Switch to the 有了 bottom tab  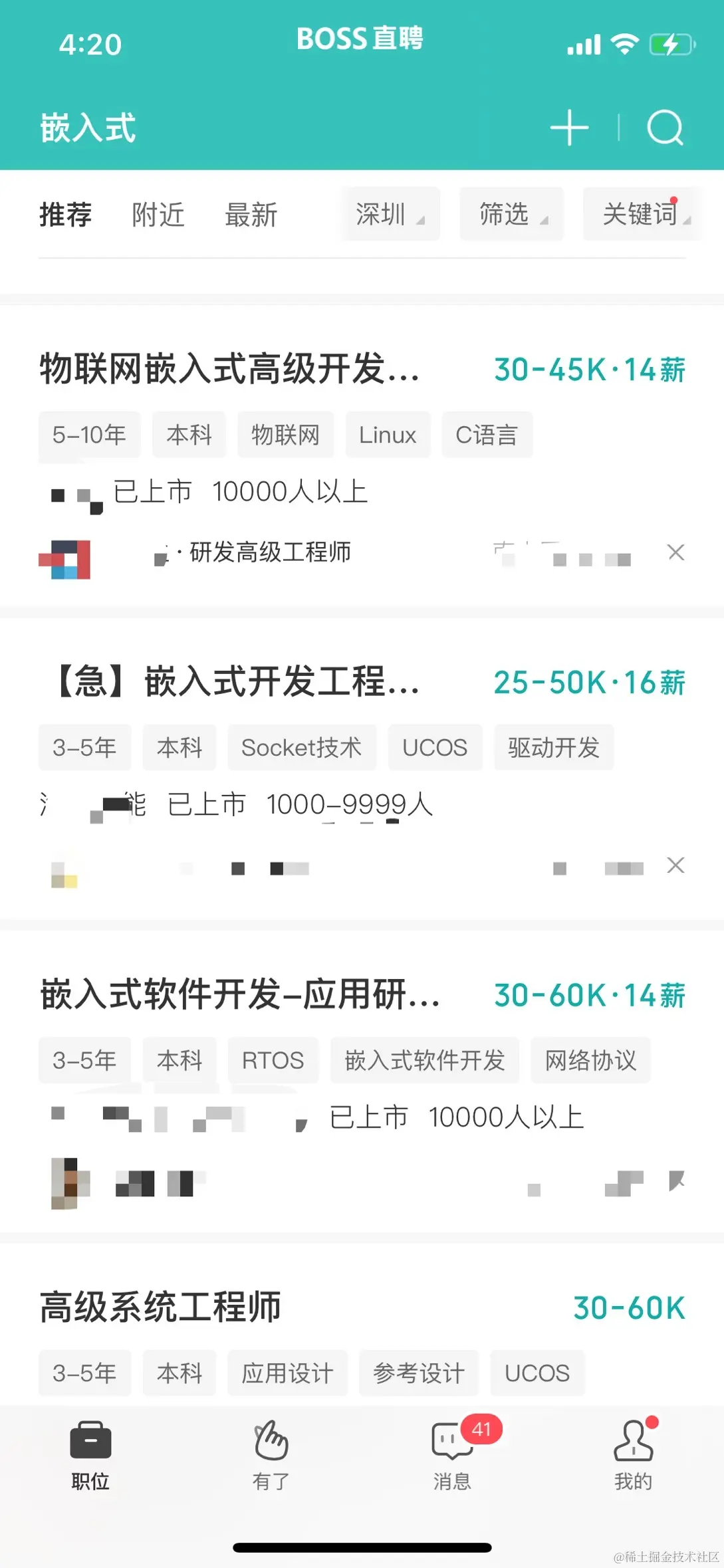(x=271, y=1455)
